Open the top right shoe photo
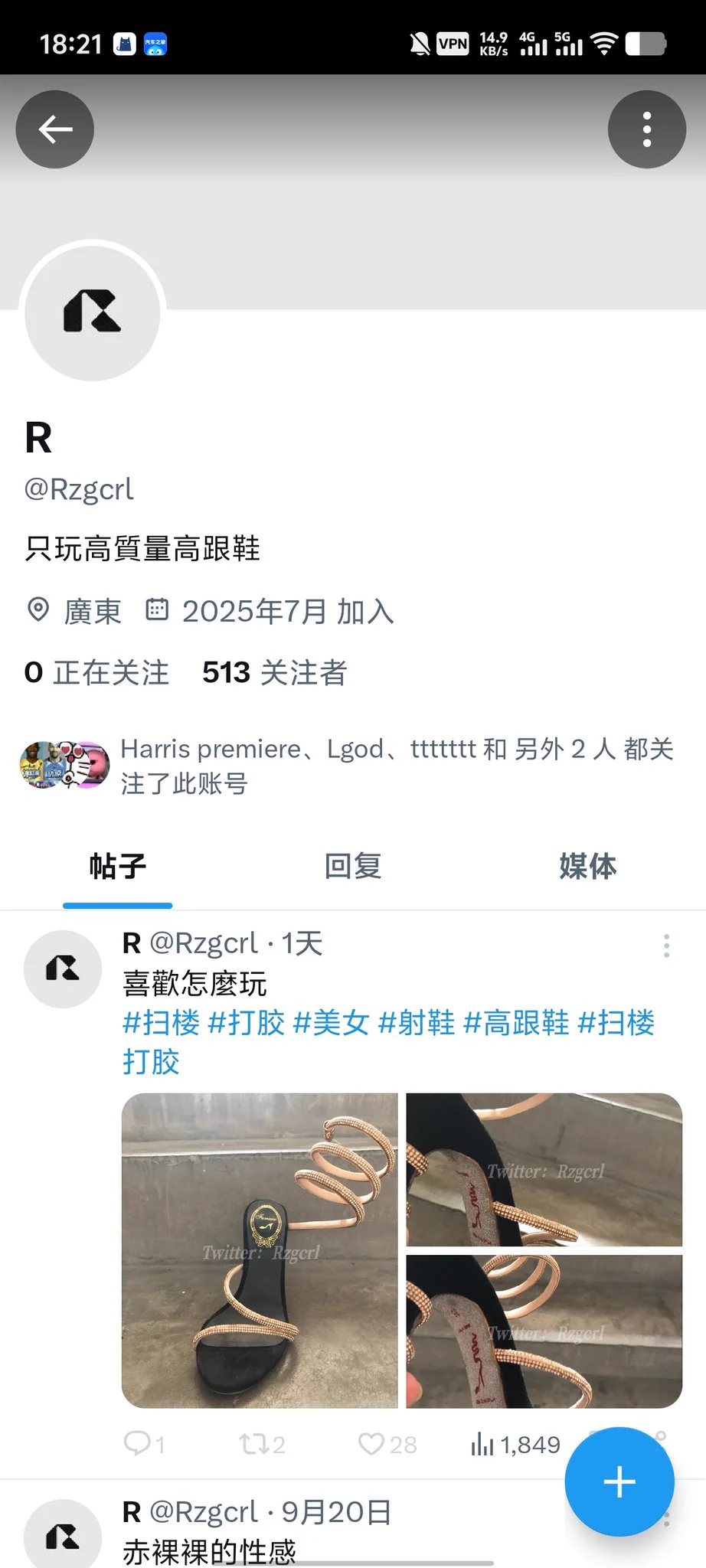The height and width of the screenshot is (1568, 706). 544,1169
